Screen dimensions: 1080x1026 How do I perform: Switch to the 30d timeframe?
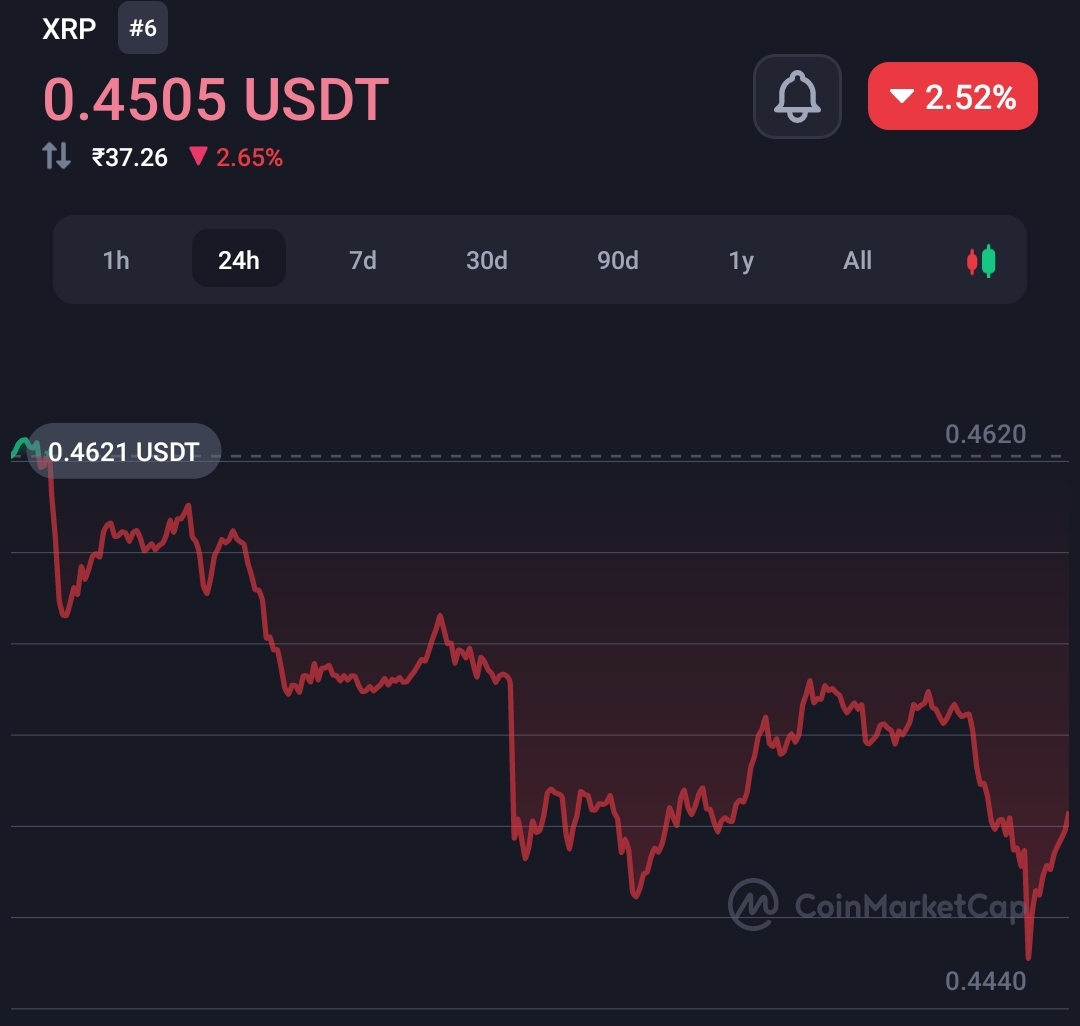tap(487, 260)
